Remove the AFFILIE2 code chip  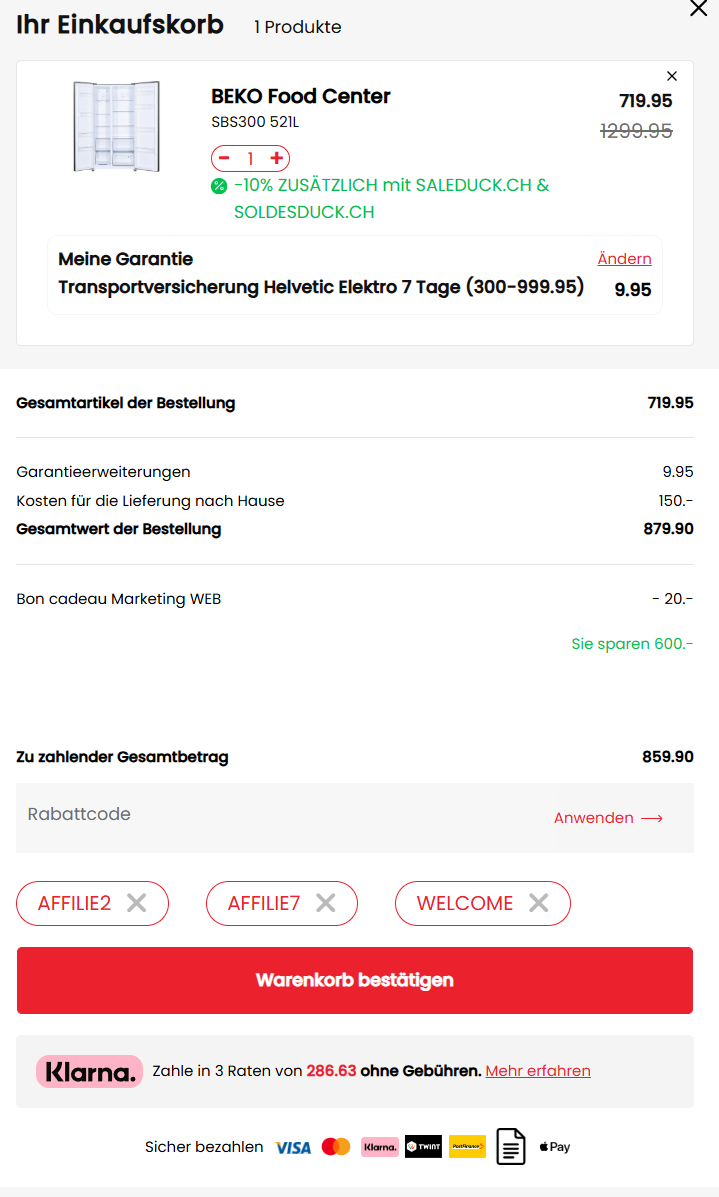pyautogui.click(x=137, y=903)
